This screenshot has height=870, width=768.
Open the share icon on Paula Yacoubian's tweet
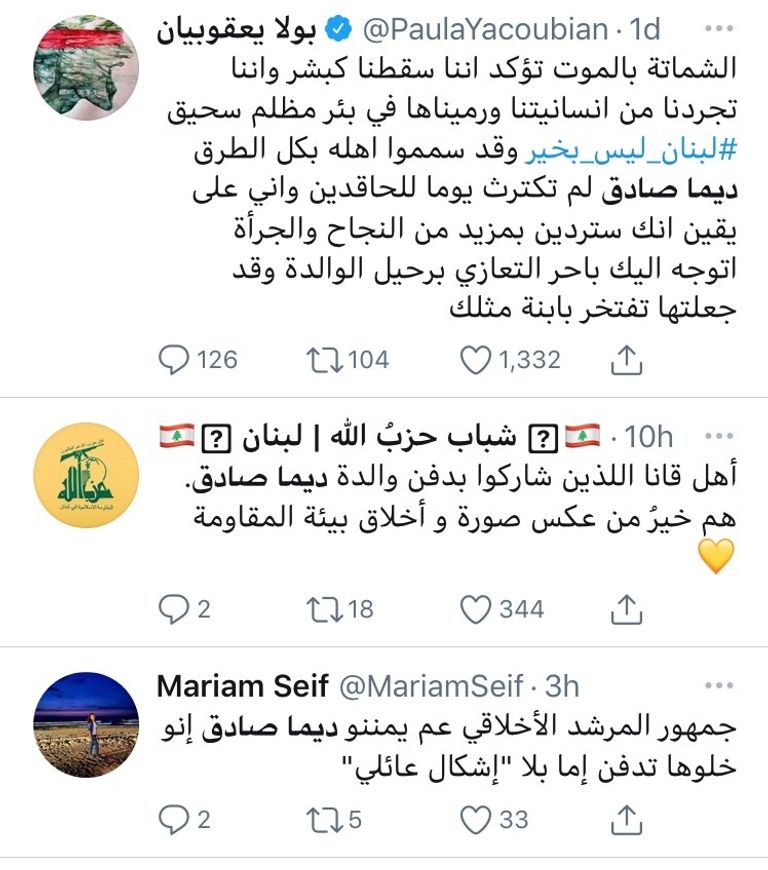(625, 353)
